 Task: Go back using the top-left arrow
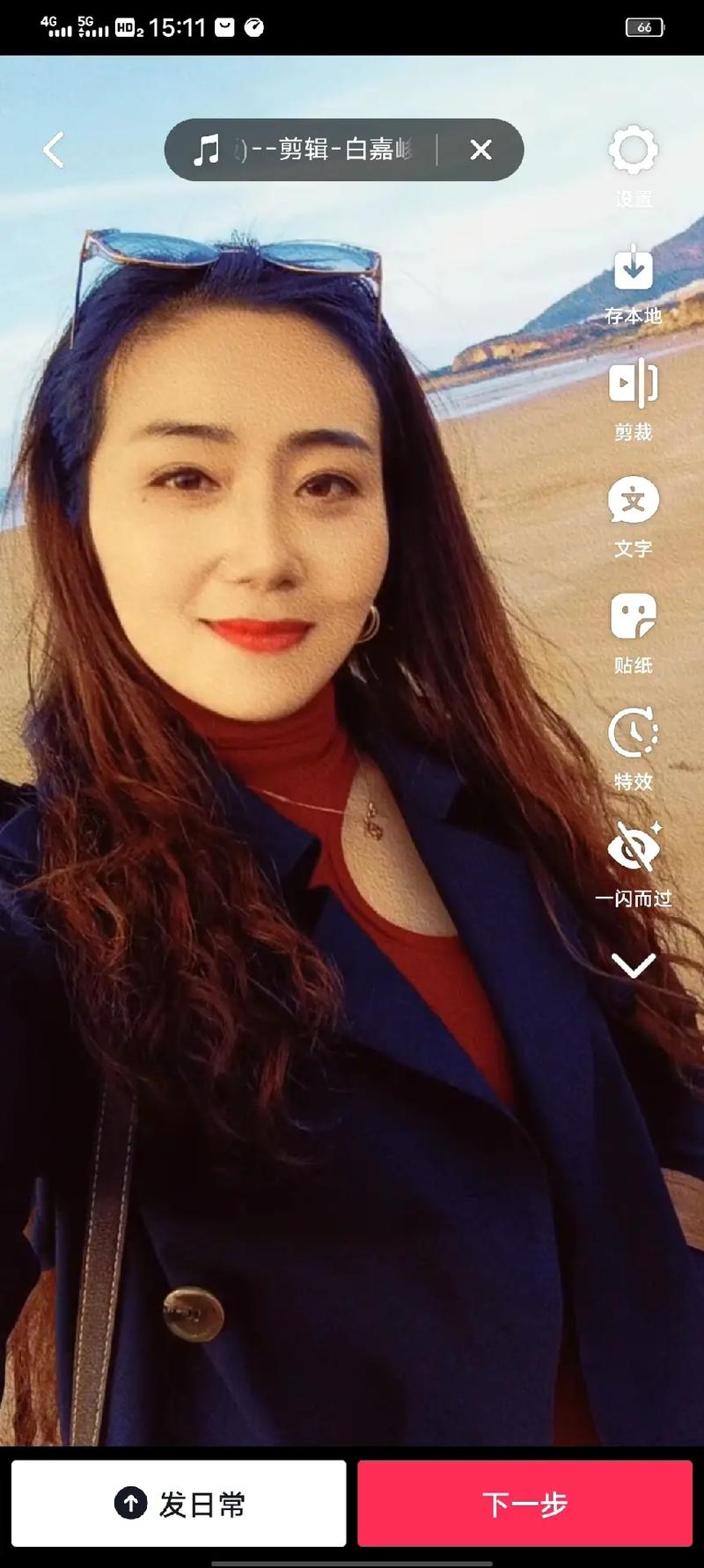pos(54,150)
